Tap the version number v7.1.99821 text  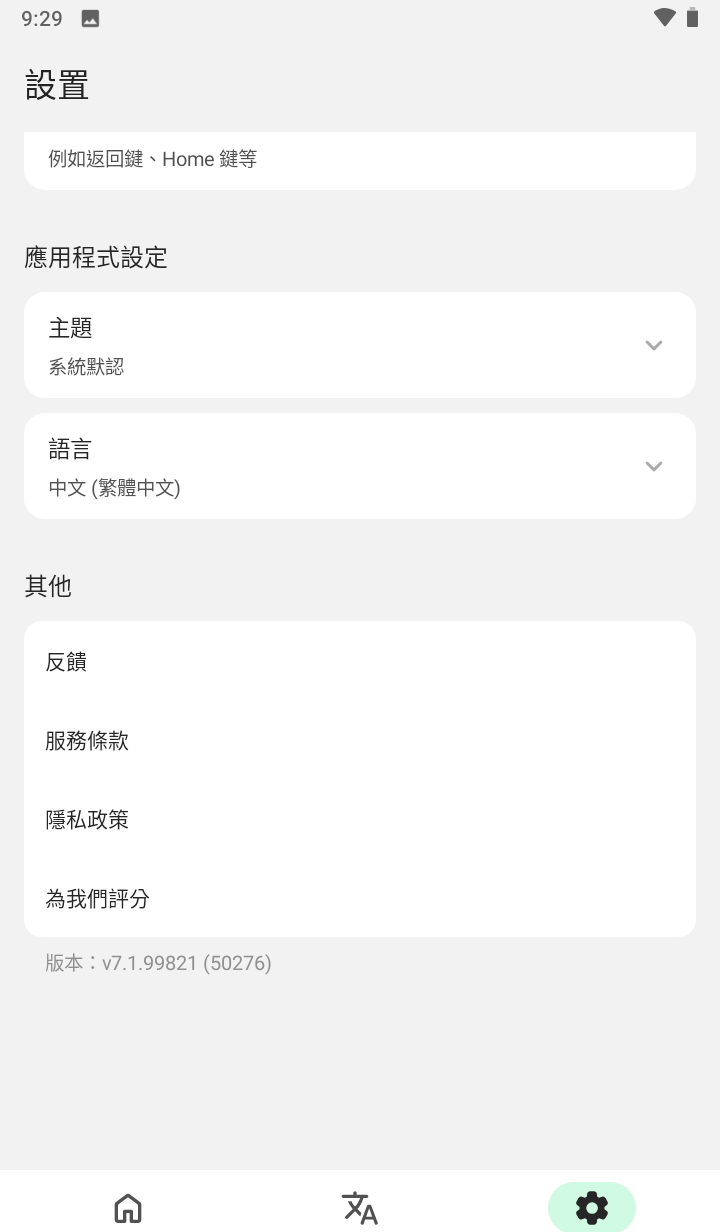click(158, 963)
